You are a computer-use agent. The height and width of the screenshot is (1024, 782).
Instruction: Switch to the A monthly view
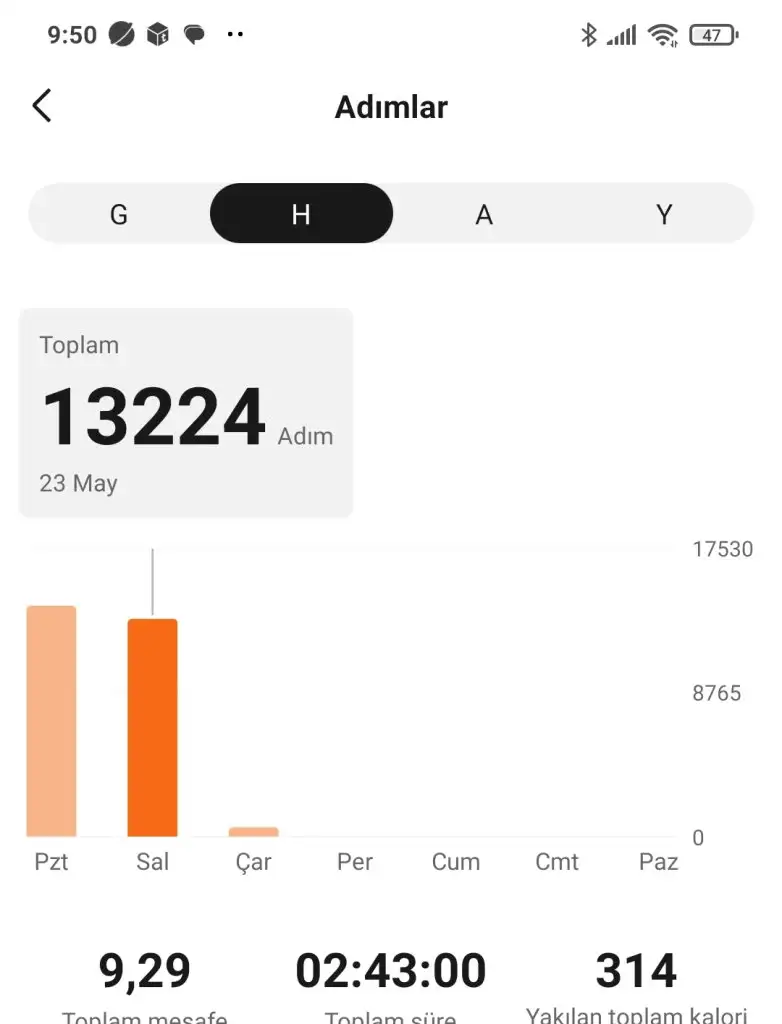484,214
